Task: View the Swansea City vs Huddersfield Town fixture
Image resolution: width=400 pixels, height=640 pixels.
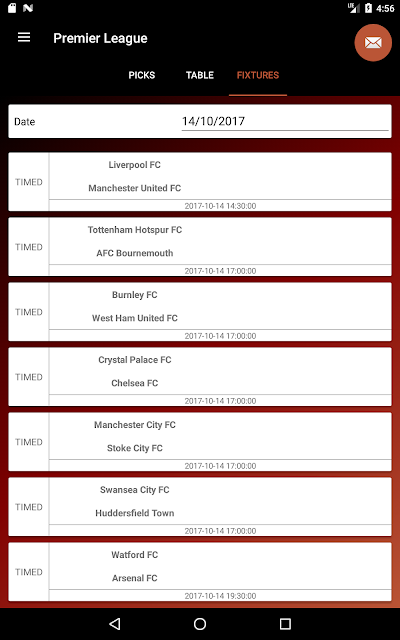Action: [200, 507]
